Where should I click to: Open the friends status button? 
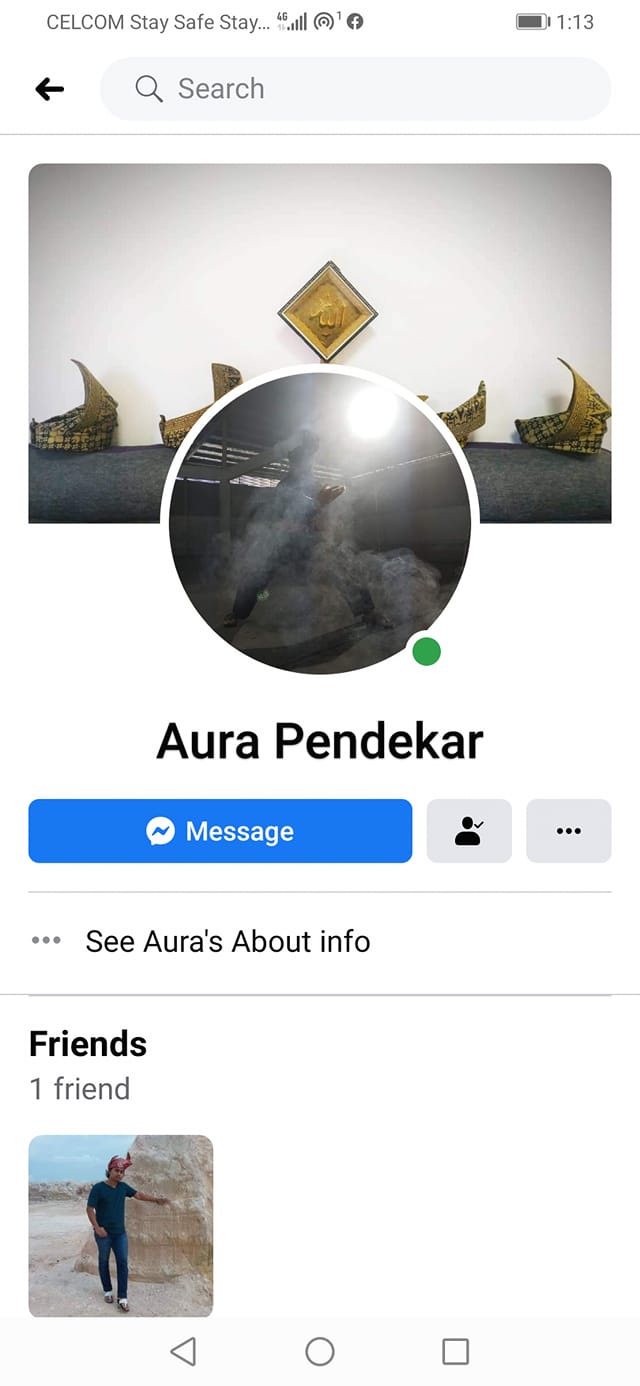[x=469, y=831]
